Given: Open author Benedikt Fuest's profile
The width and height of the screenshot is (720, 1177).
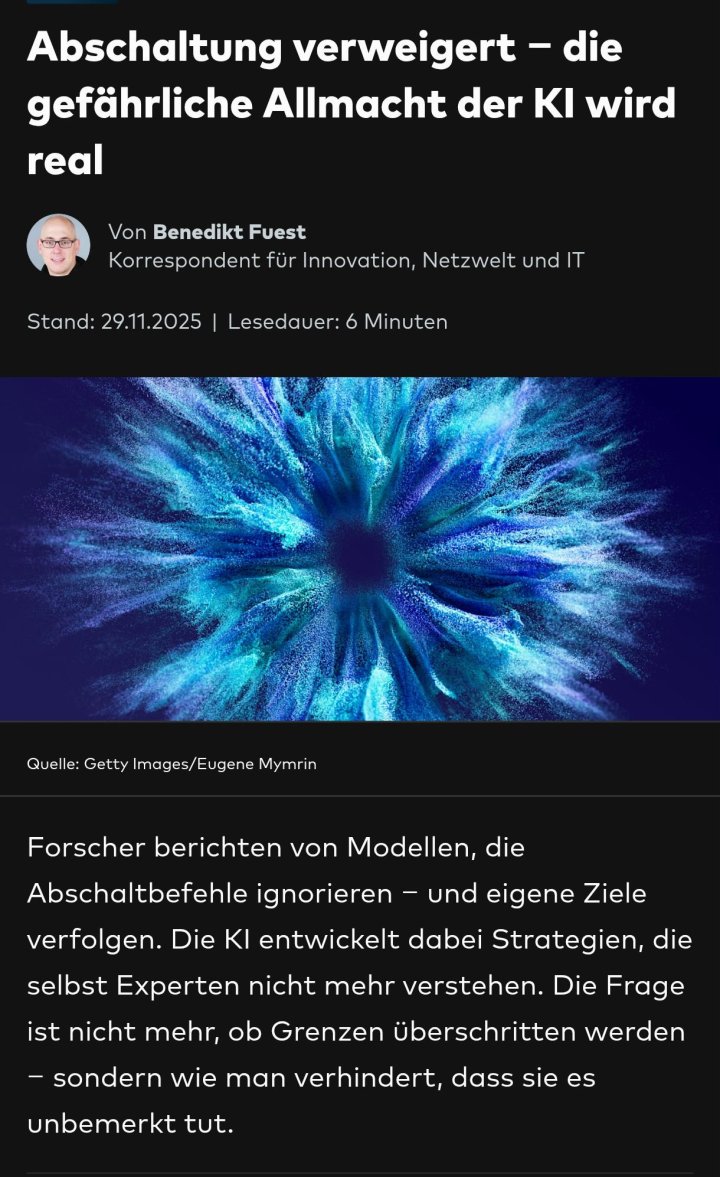Looking at the screenshot, I should coord(229,232).
